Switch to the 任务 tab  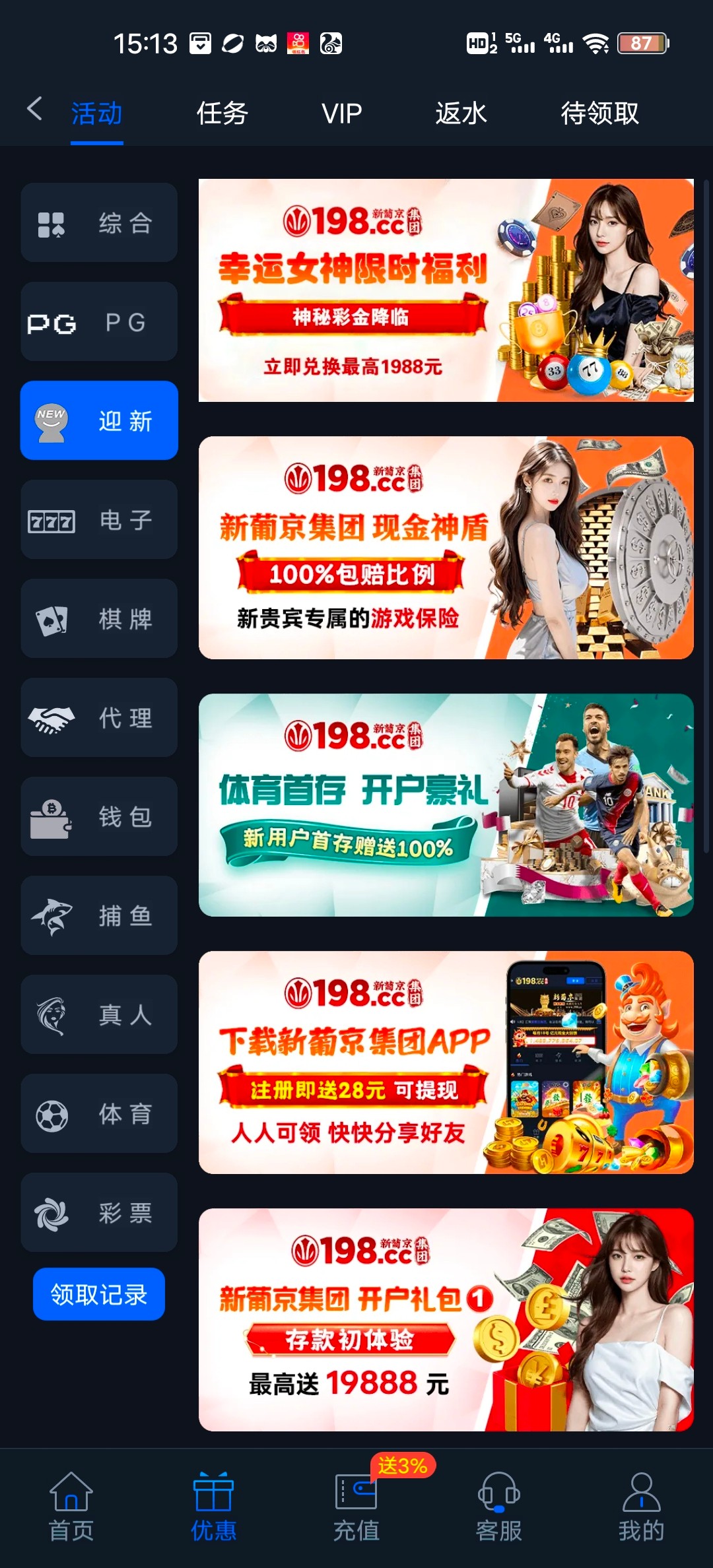tap(222, 114)
